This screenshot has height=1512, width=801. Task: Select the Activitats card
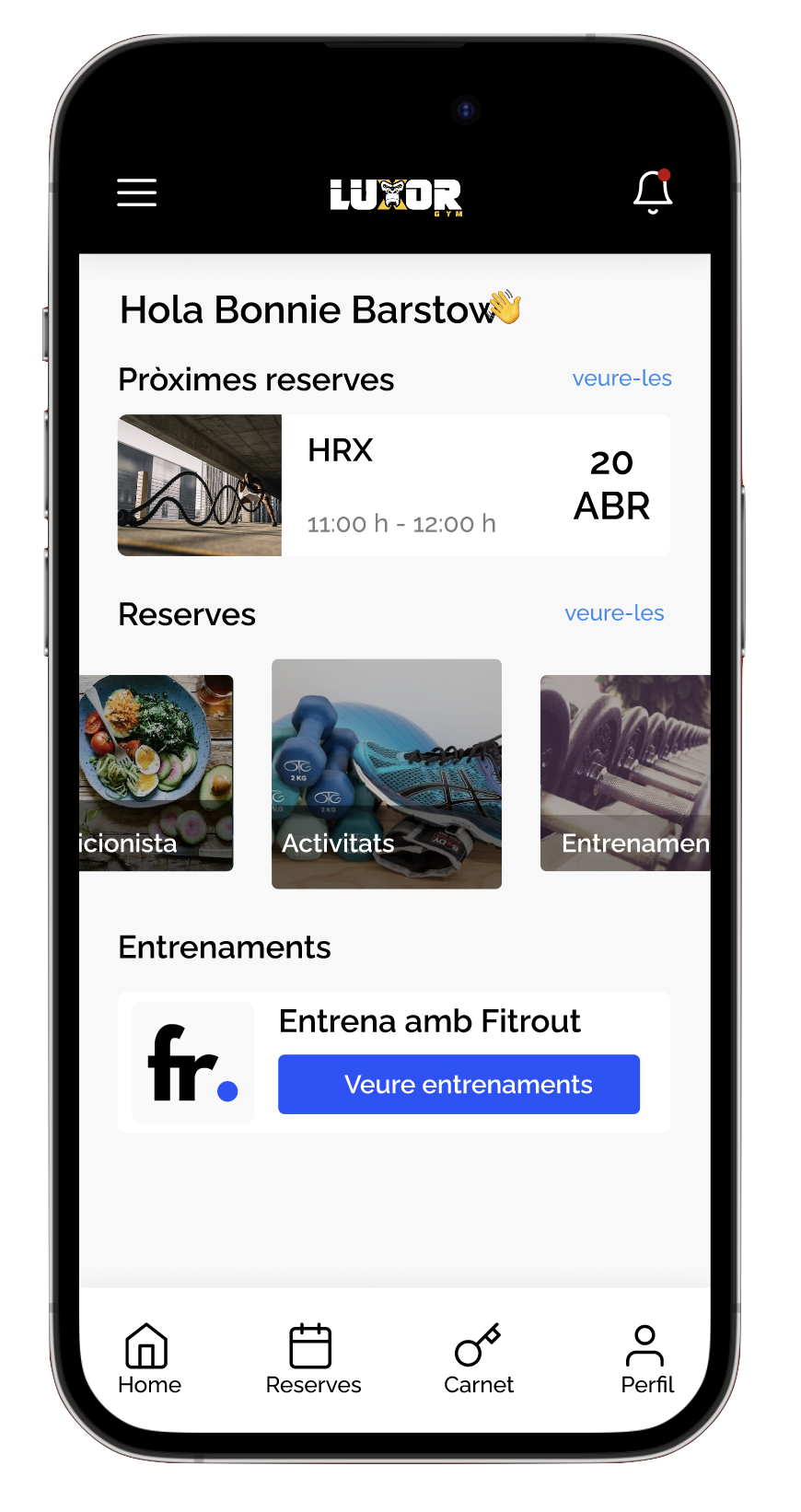[387, 773]
